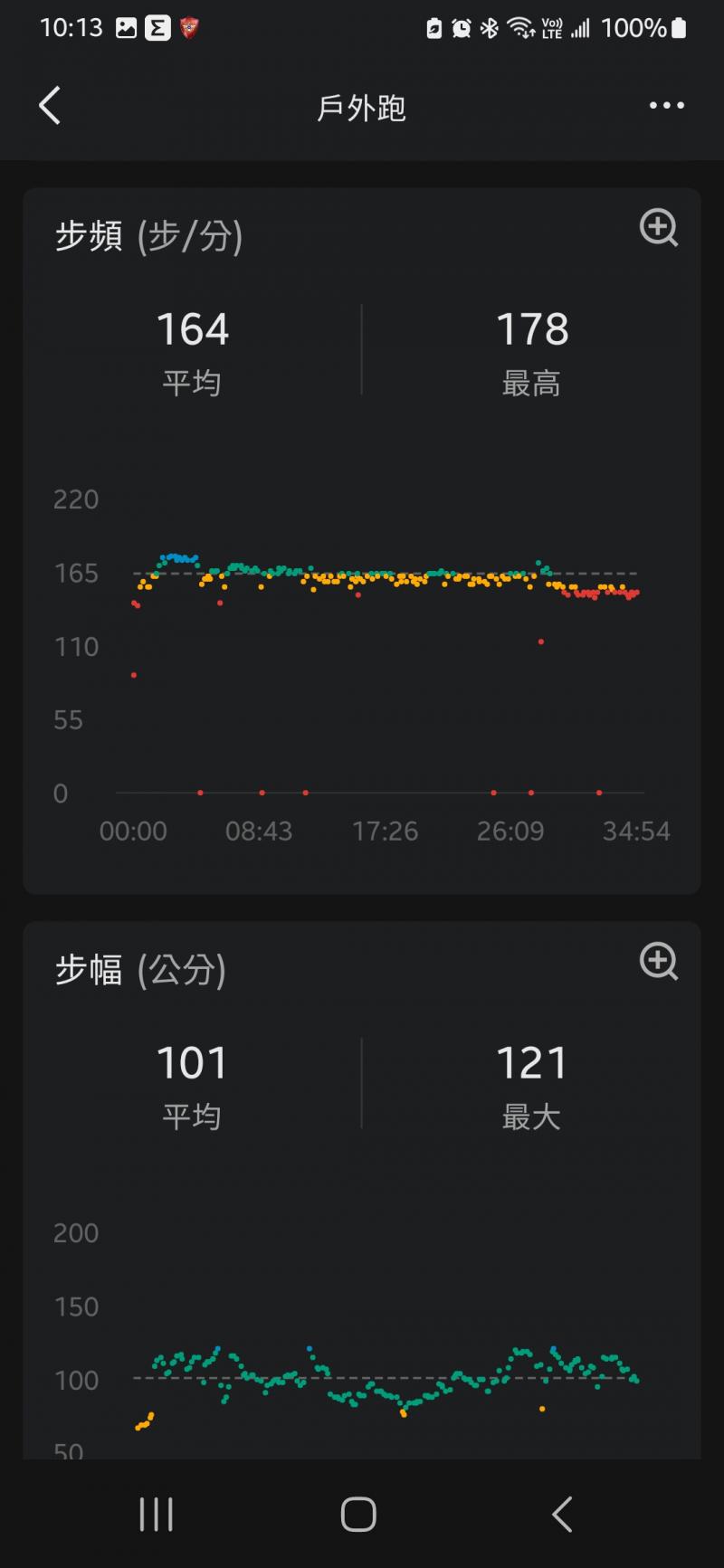Screen dimensions: 724x1568
Task: Enlarge the 步幅 chart with the magnifier
Action: [x=658, y=962]
